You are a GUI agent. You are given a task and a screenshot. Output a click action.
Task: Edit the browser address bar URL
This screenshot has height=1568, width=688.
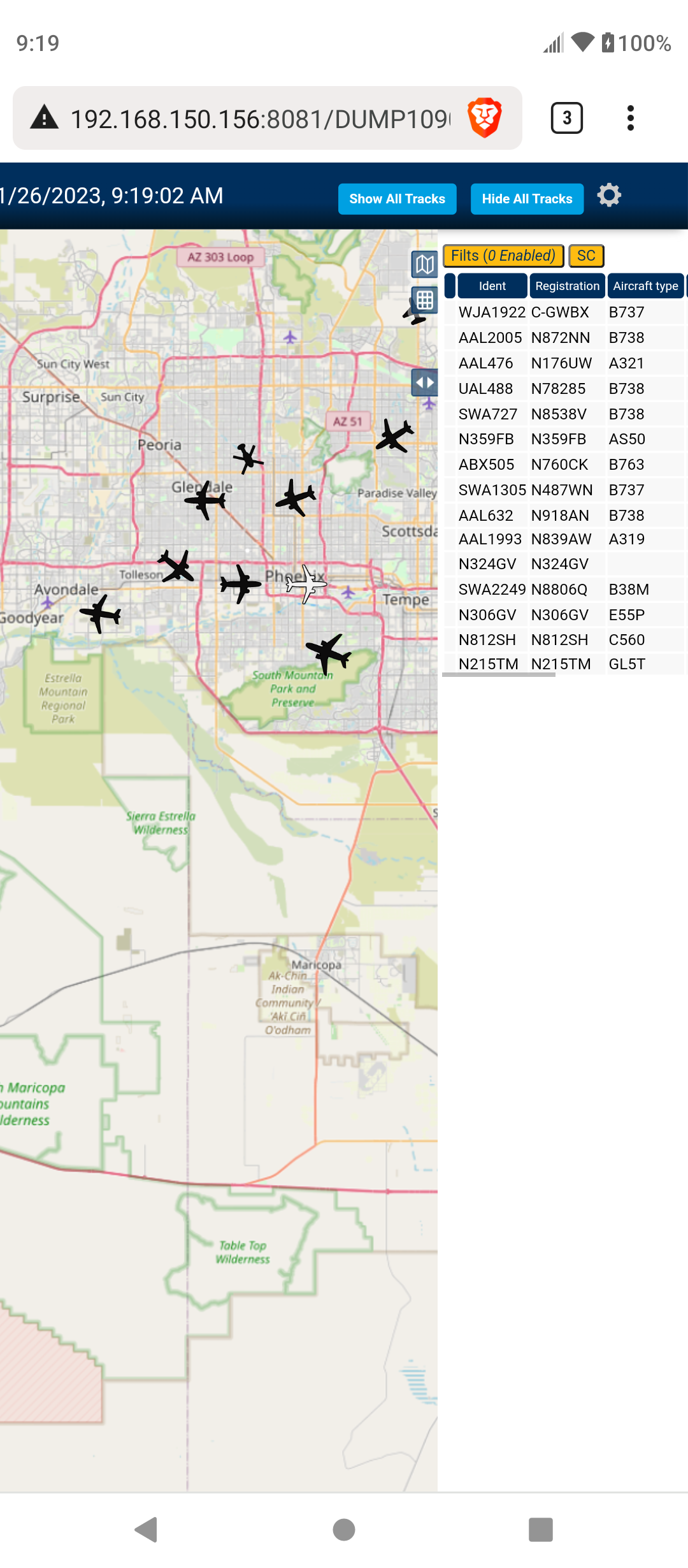(260, 119)
